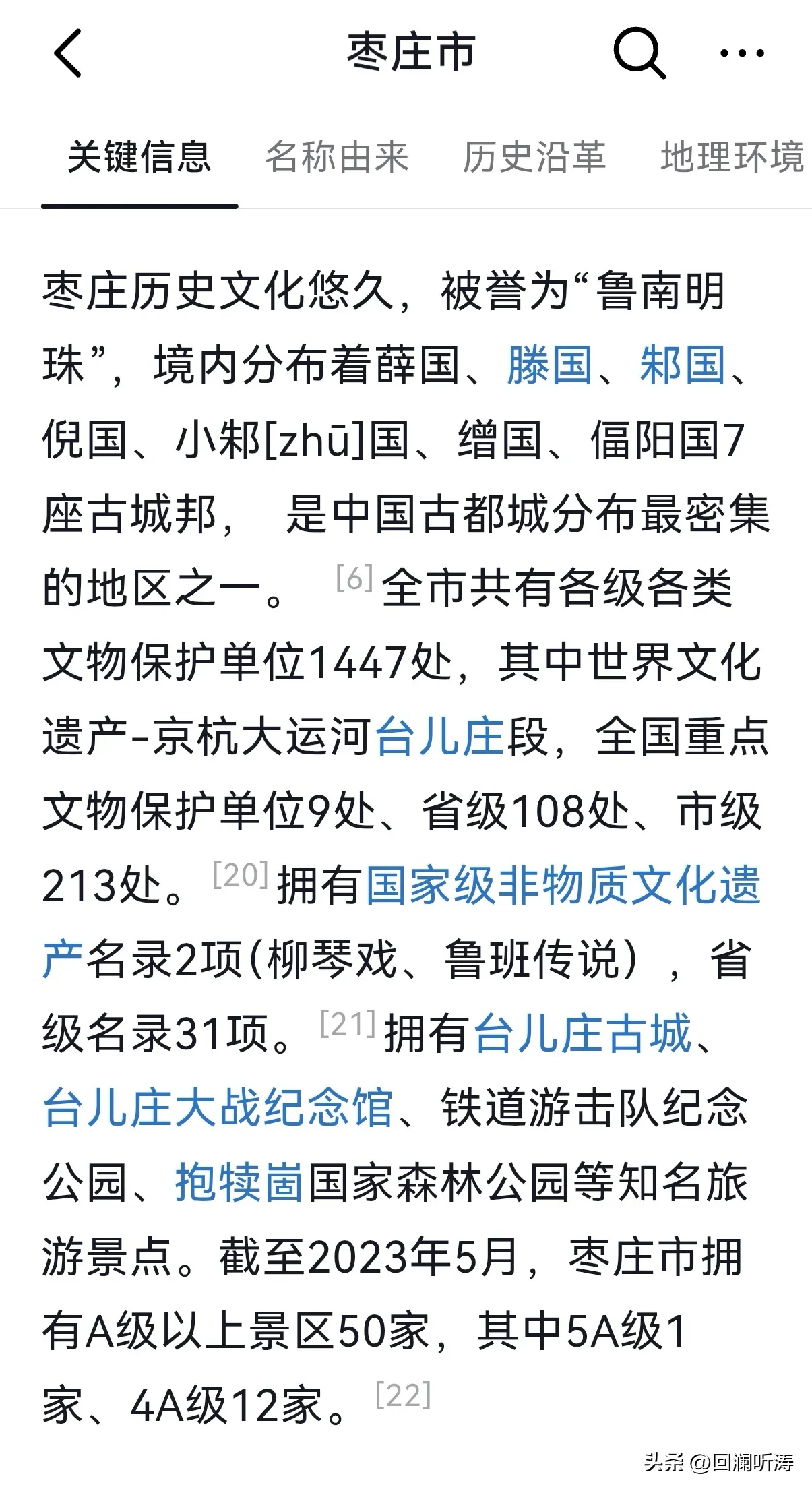
Task: Open search with the magnifier icon
Action: 638,53
